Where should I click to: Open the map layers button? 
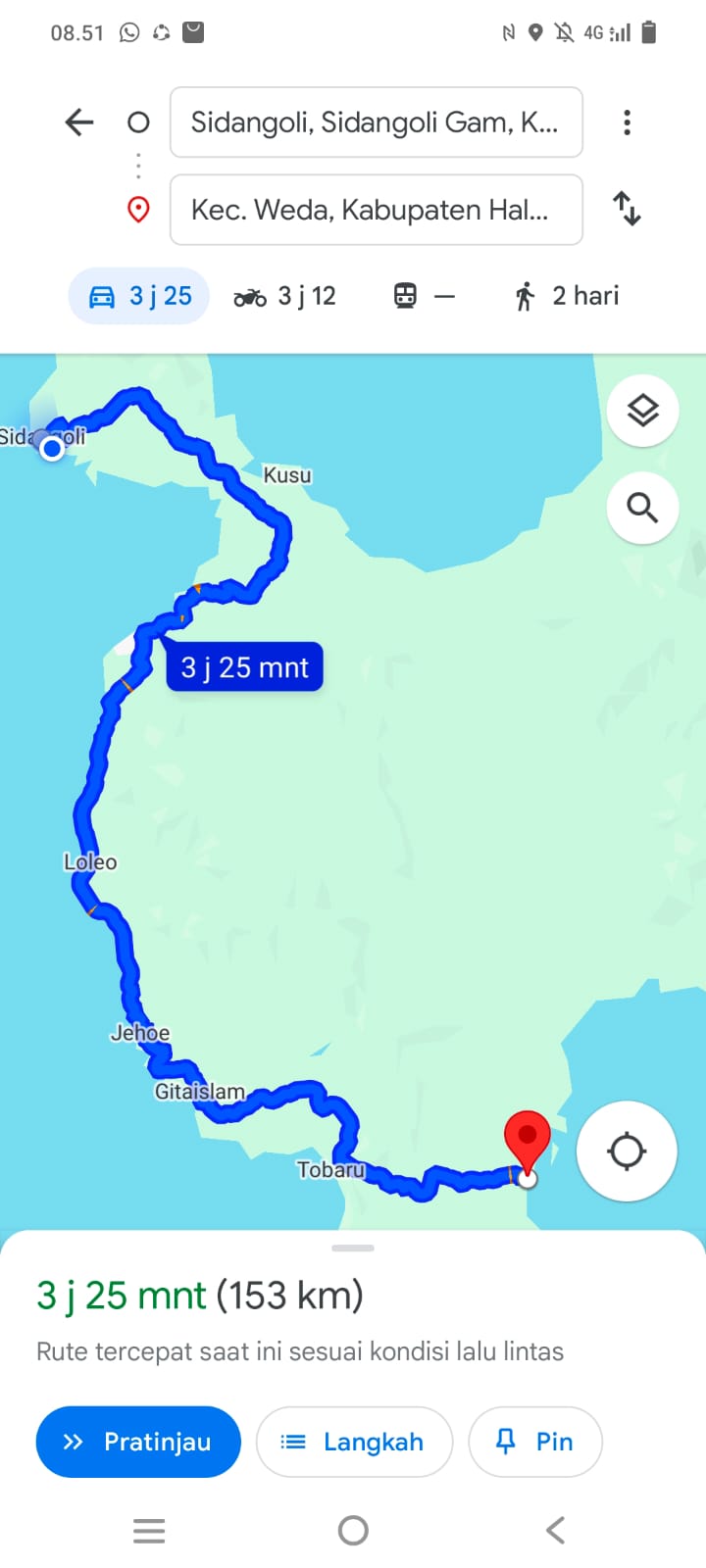[642, 411]
